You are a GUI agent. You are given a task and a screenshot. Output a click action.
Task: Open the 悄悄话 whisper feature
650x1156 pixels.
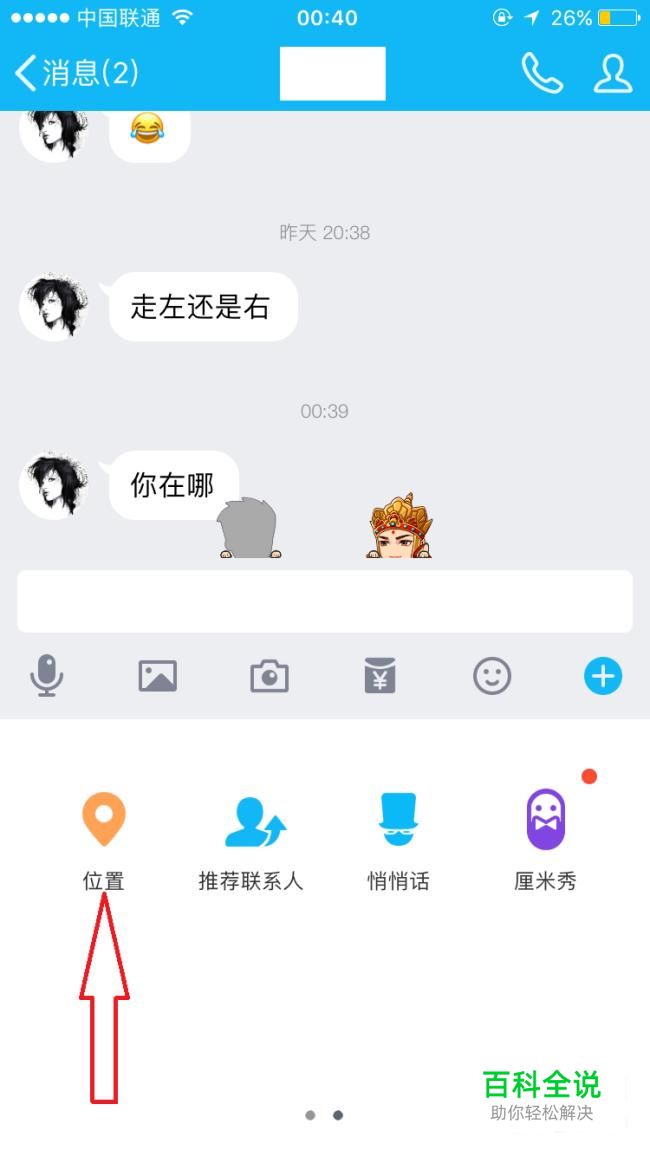click(x=398, y=841)
